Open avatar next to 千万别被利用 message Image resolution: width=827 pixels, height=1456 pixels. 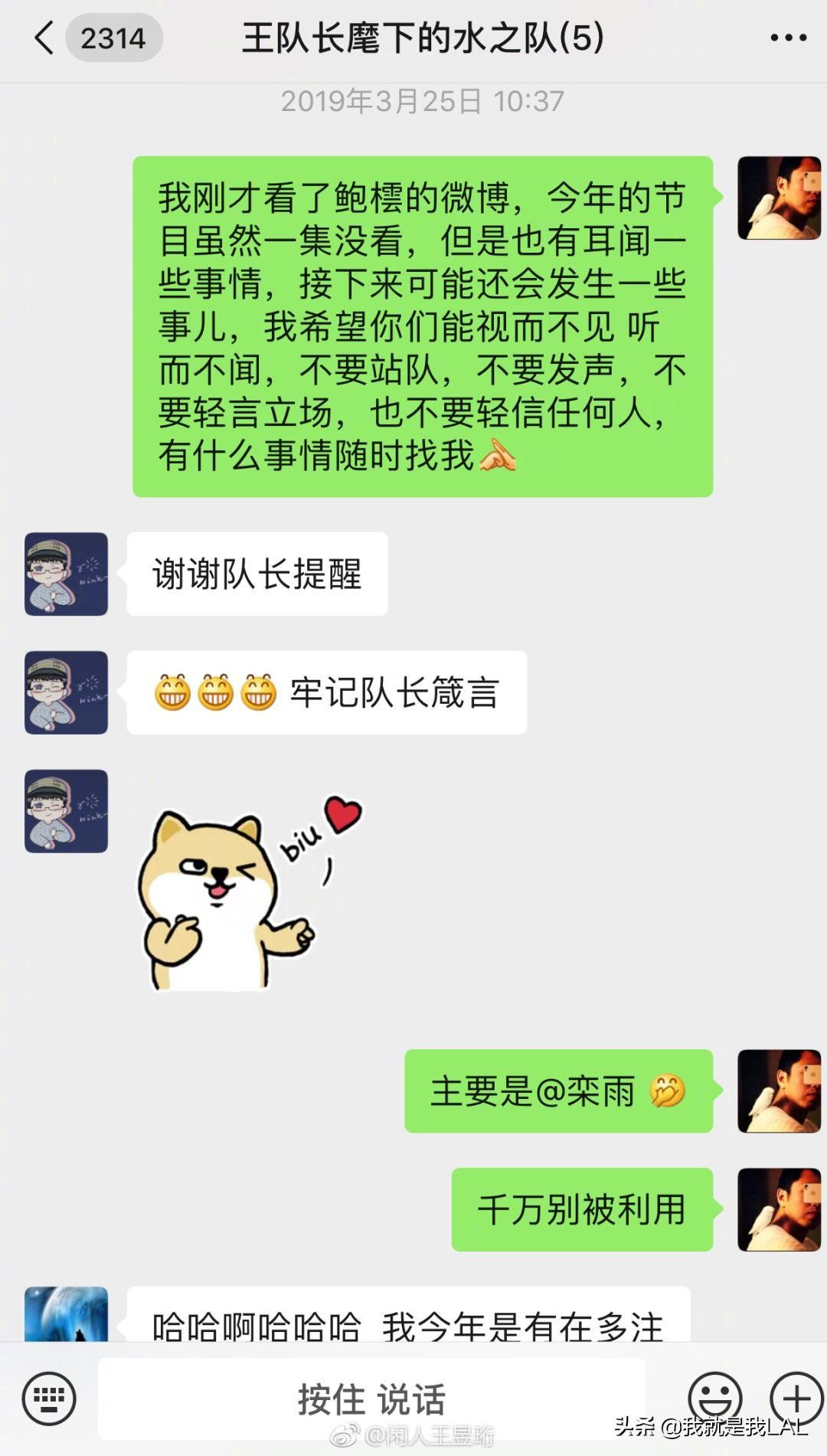click(779, 1209)
